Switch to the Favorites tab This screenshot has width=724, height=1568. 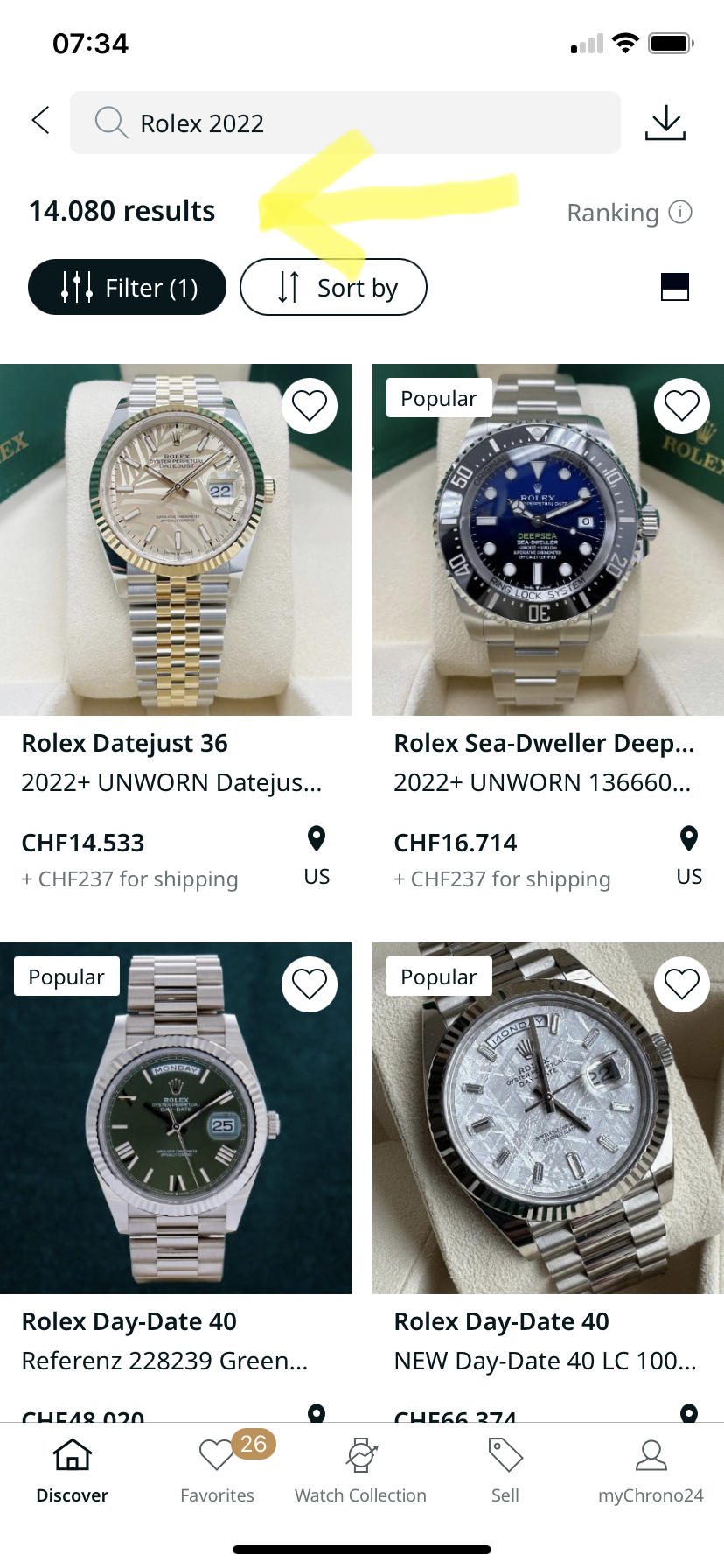click(217, 1470)
